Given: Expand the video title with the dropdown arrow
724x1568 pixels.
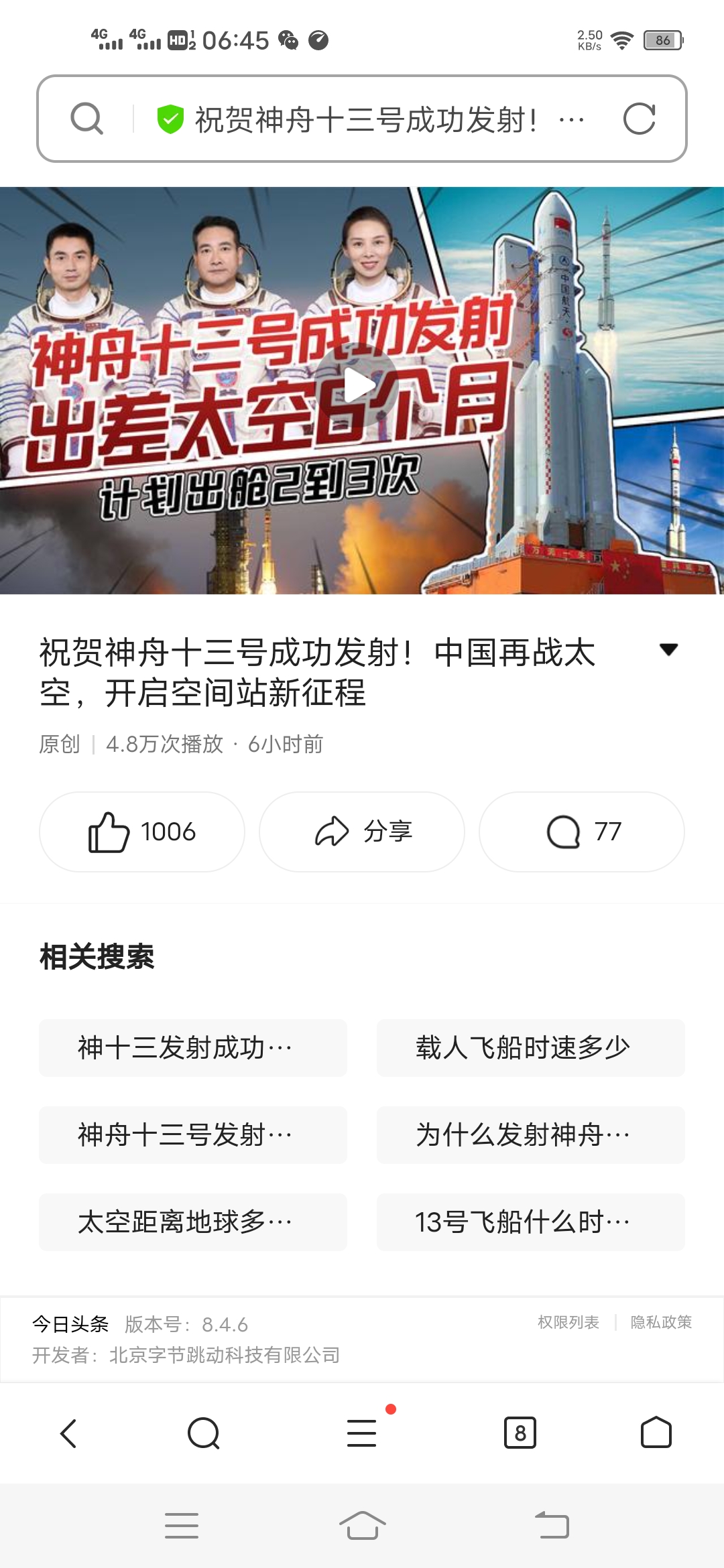Looking at the screenshot, I should [x=668, y=649].
